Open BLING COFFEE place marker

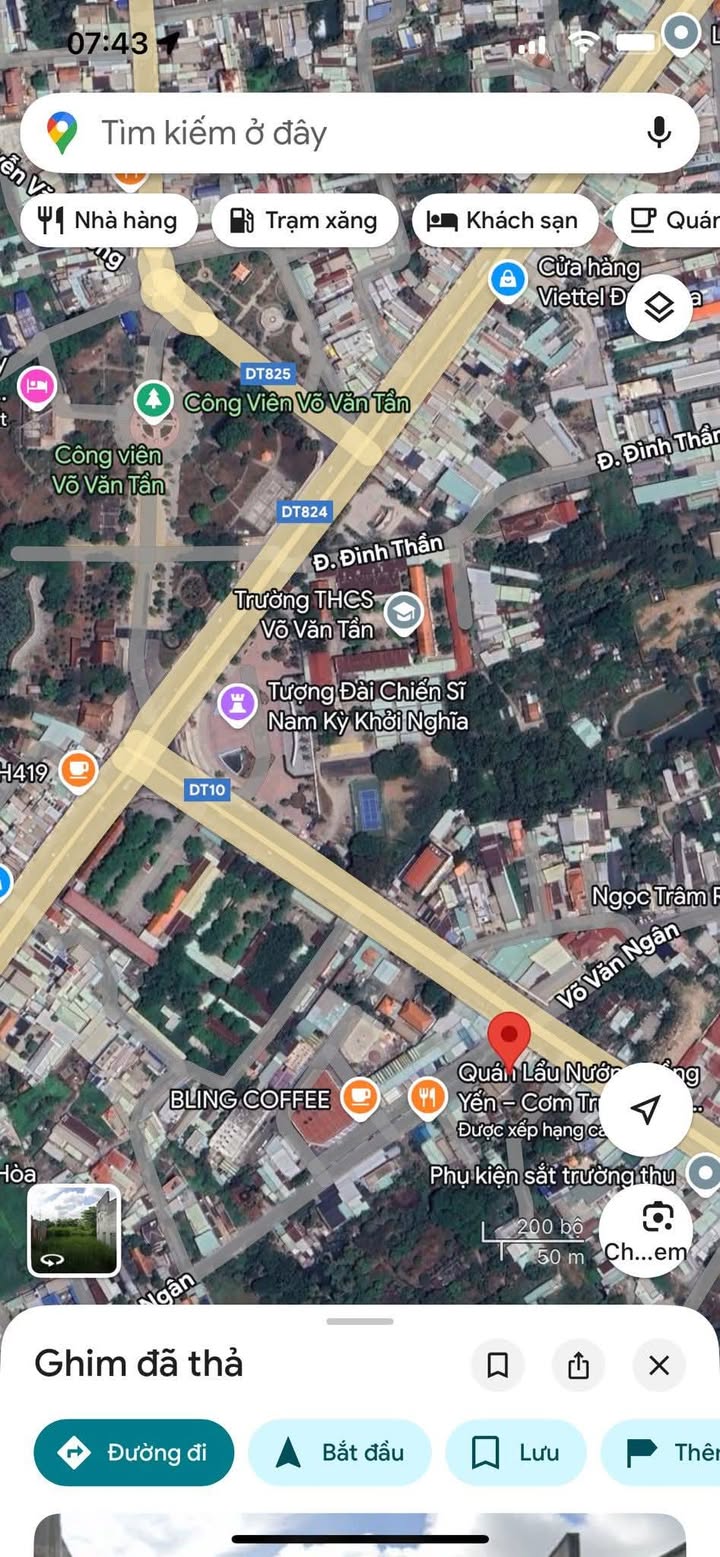(x=359, y=1098)
